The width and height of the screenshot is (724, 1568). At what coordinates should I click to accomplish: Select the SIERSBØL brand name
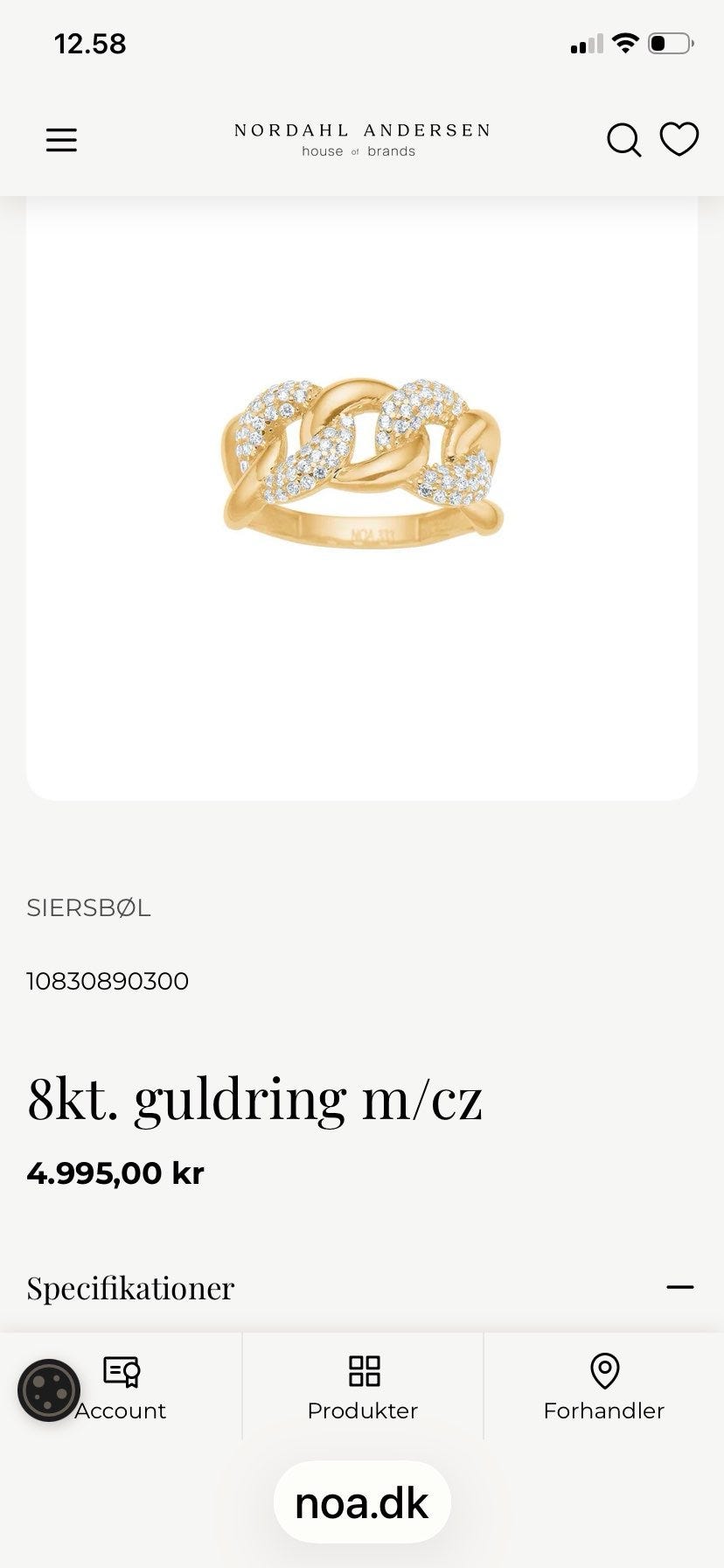(x=88, y=908)
